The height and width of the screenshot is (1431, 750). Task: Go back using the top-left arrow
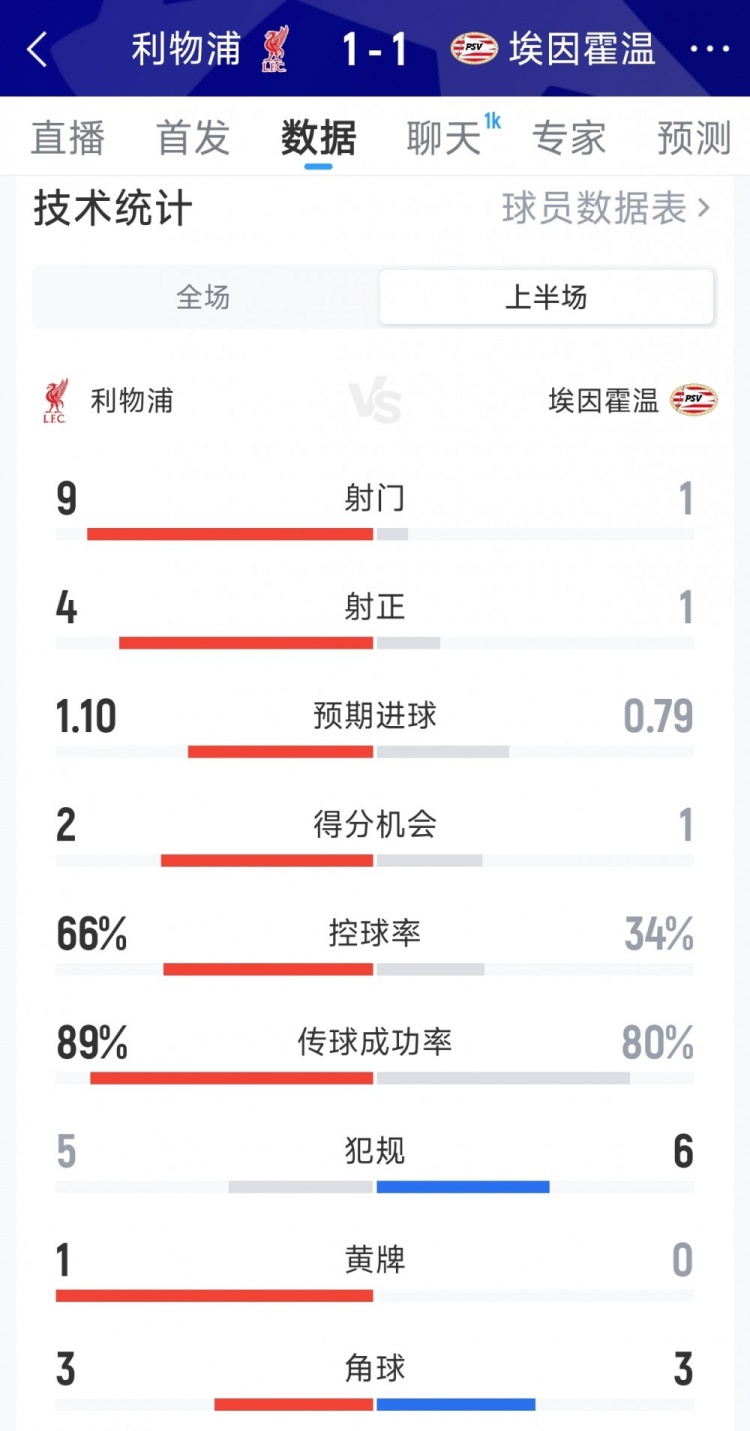tap(38, 49)
